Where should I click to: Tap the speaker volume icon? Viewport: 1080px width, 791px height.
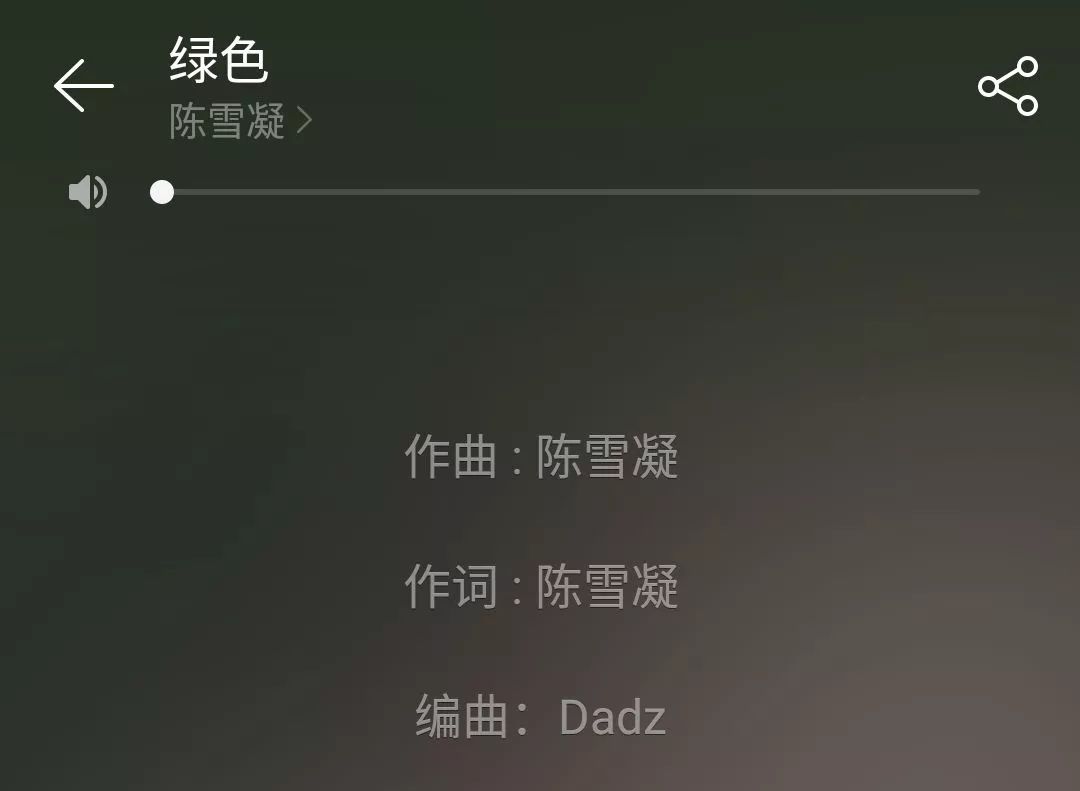[88, 192]
